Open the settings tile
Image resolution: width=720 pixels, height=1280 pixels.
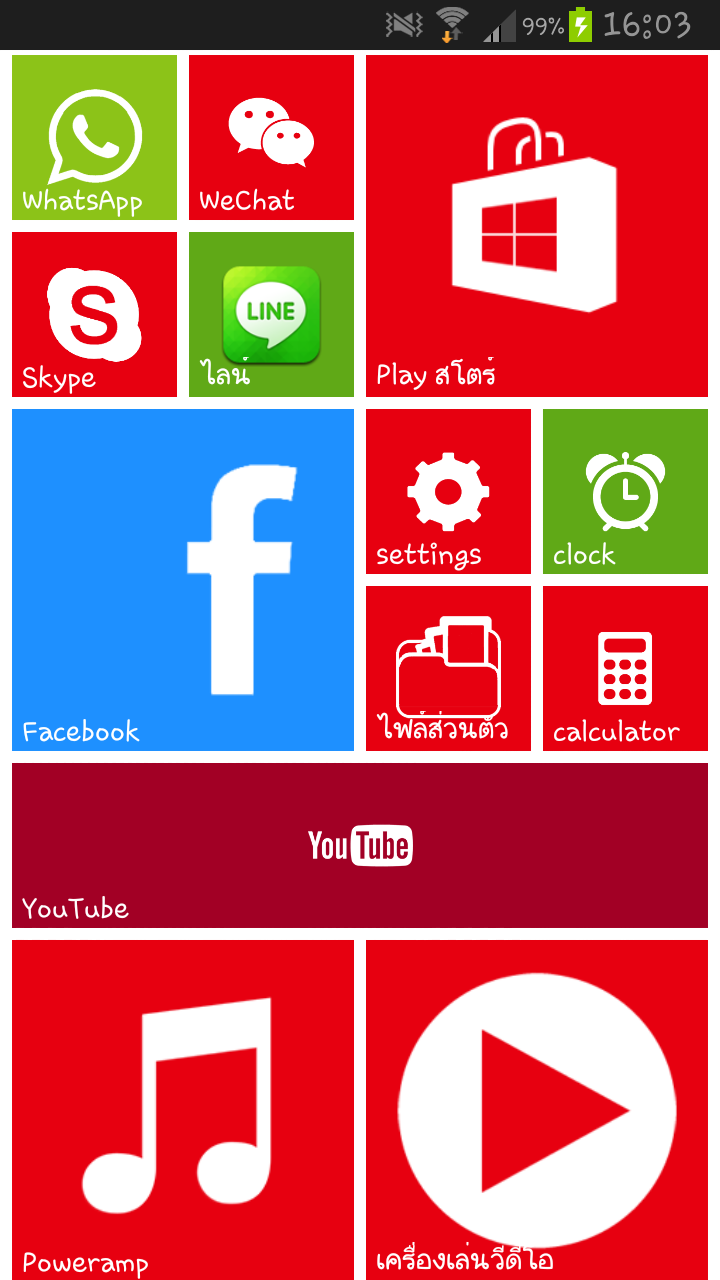click(448, 491)
